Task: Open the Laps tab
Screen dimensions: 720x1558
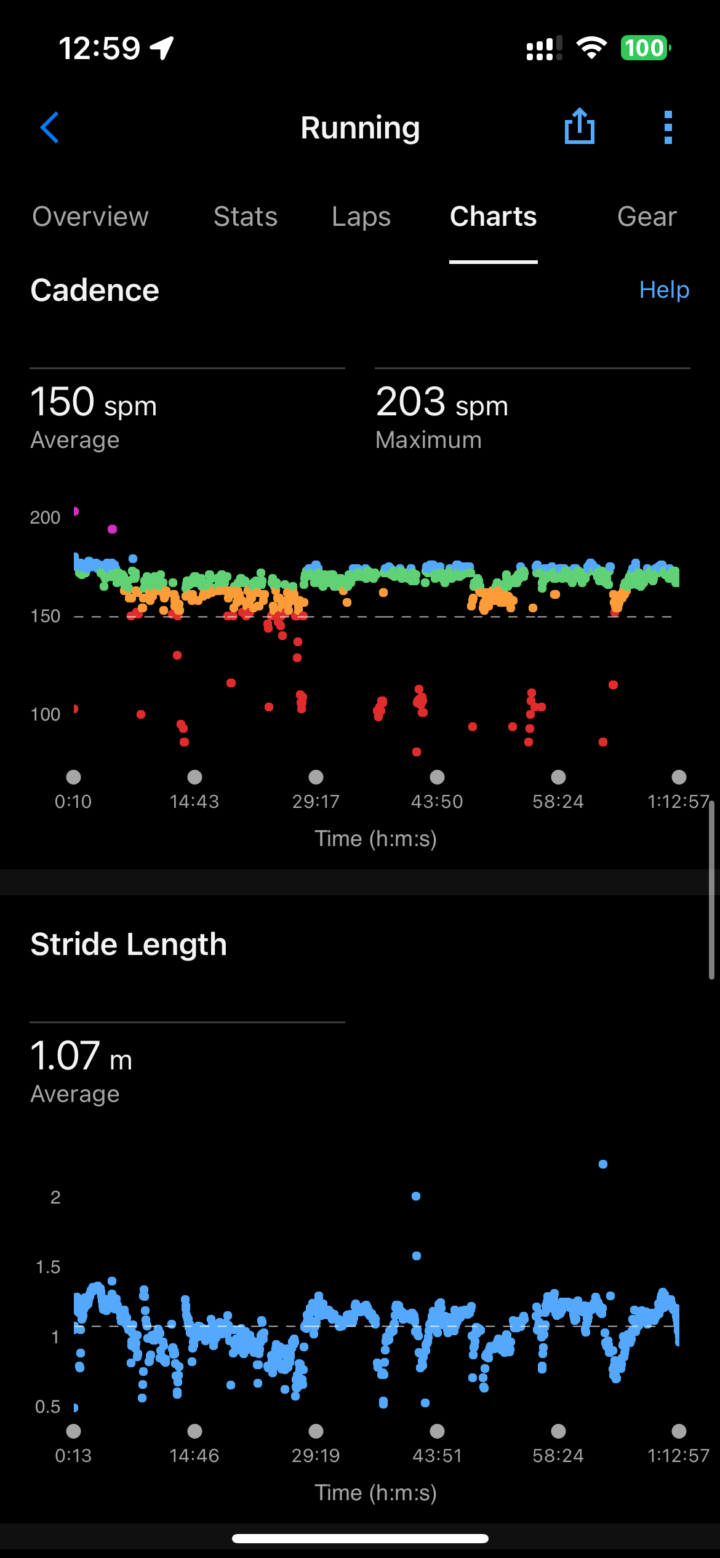Action: coord(361,217)
